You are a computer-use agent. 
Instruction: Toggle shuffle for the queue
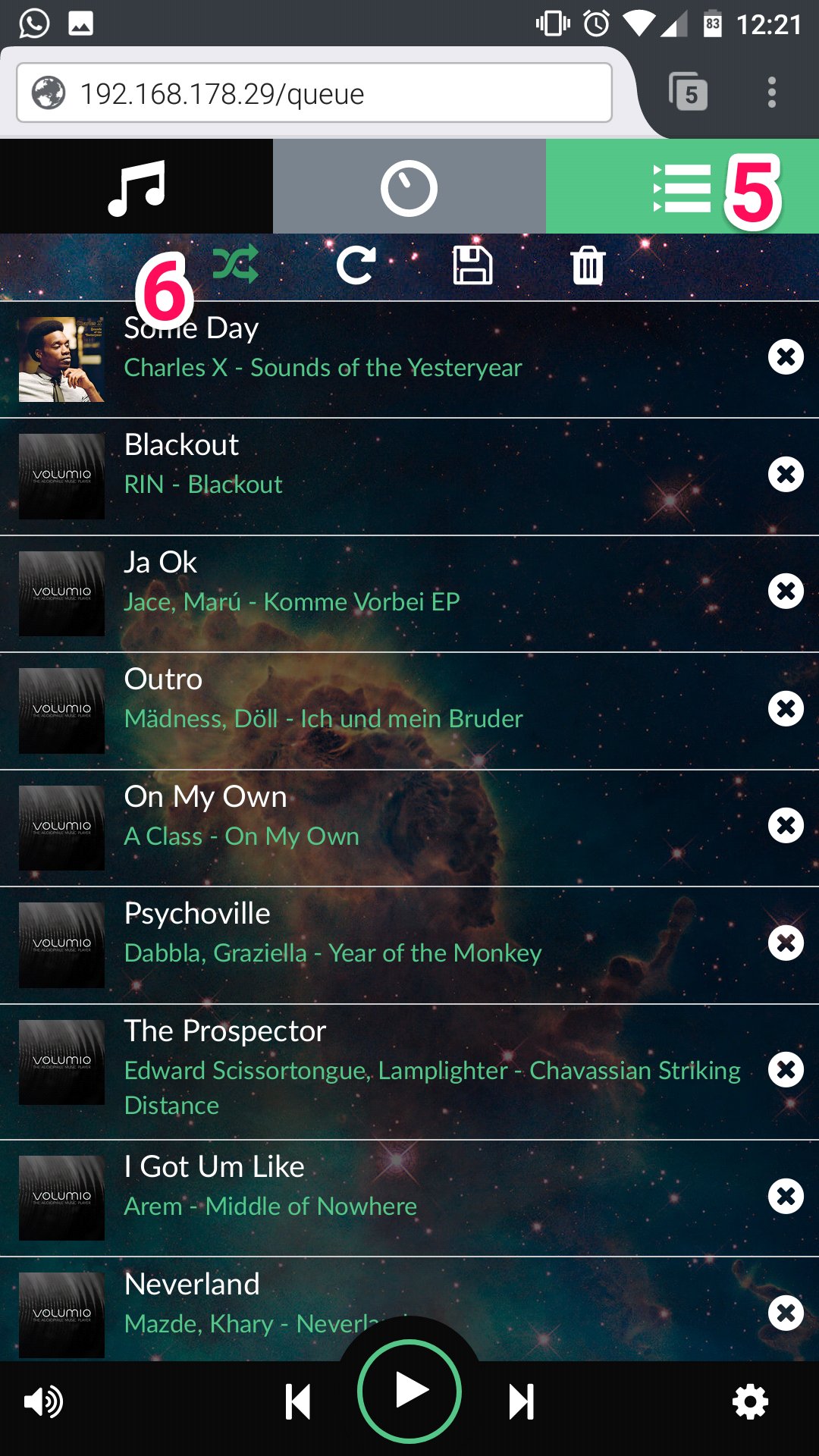(236, 265)
